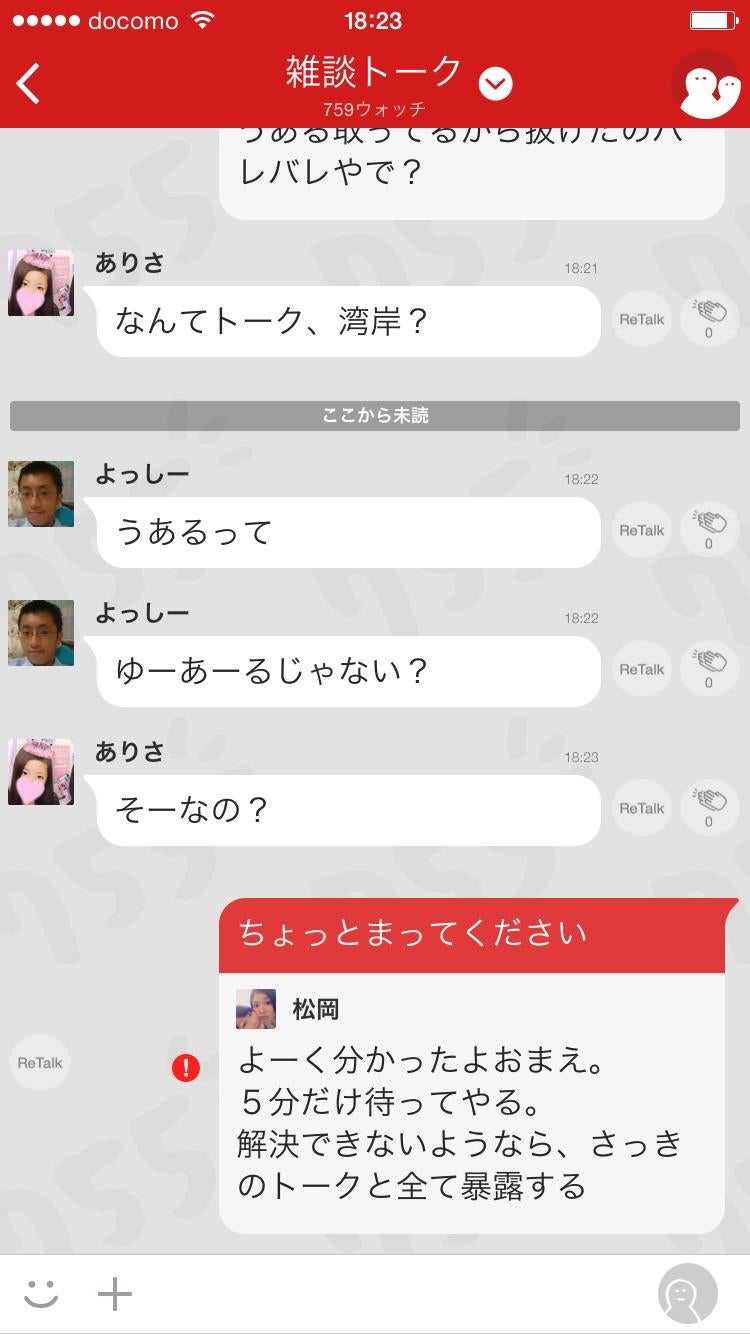Open 松岡's profile thumbnail
The width and height of the screenshot is (750, 1334).
[256, 1009]
